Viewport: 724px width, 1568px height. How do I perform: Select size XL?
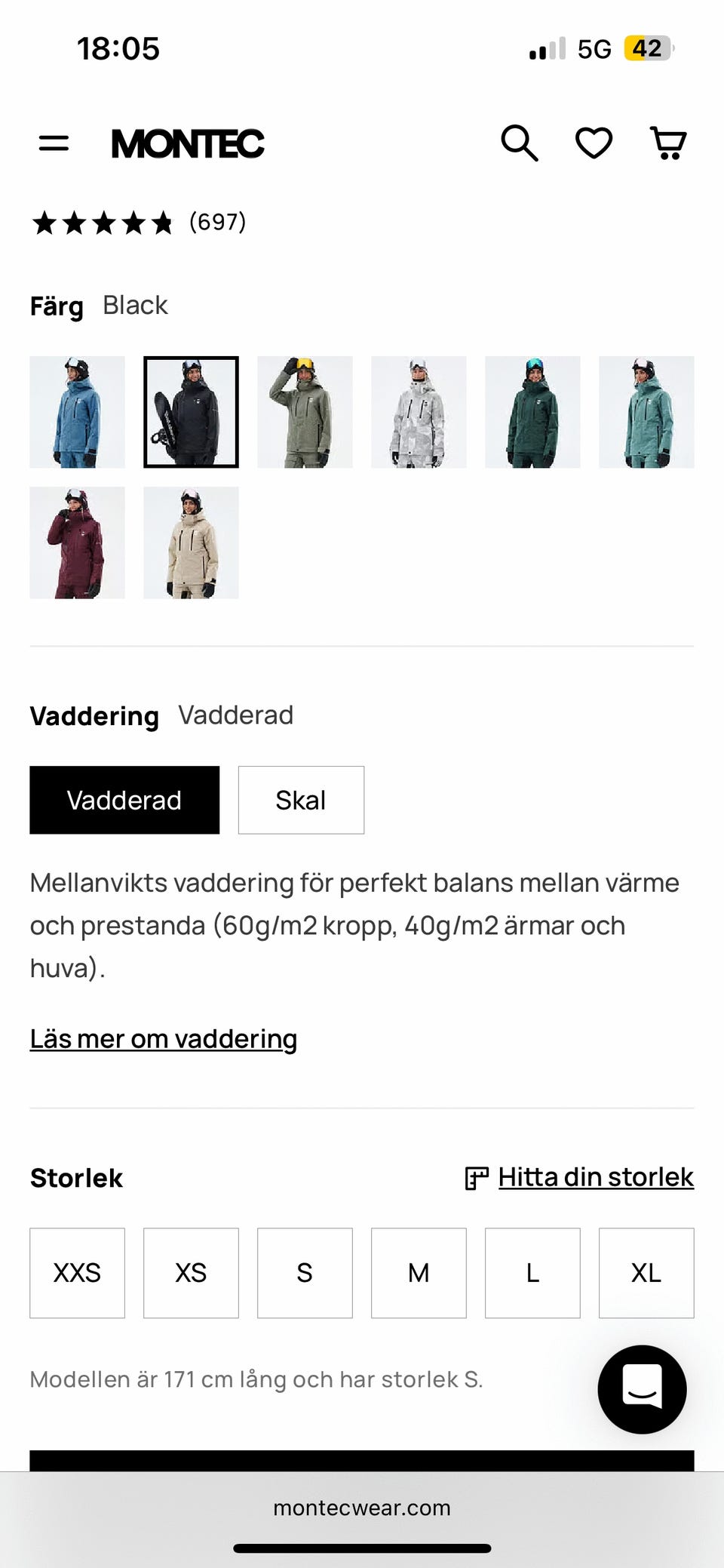tap(646, 1273)
